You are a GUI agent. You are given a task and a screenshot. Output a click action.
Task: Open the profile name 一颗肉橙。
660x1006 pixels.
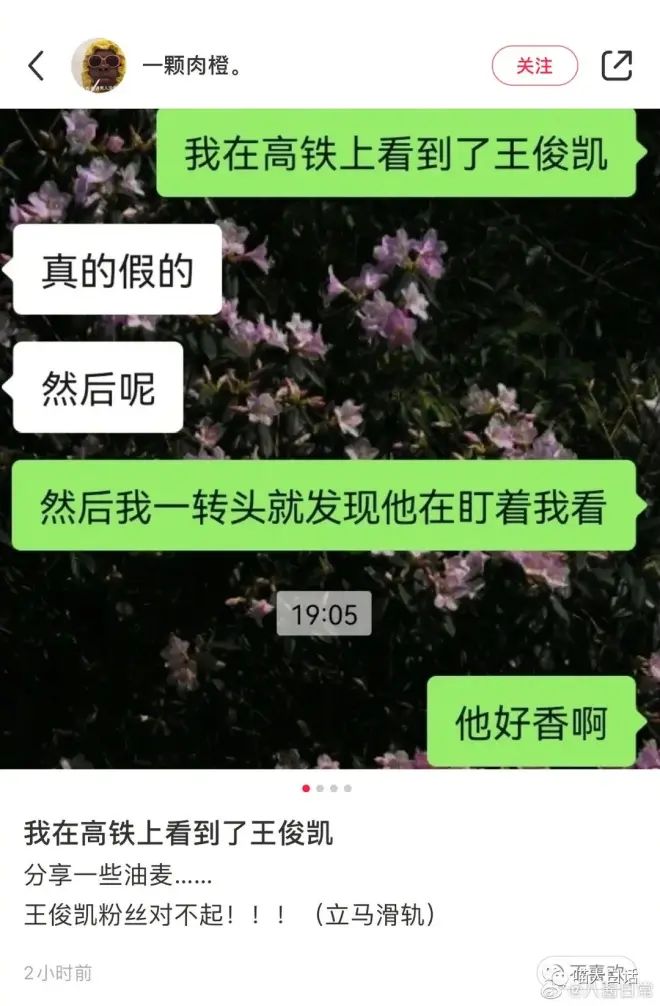[194, 66]
